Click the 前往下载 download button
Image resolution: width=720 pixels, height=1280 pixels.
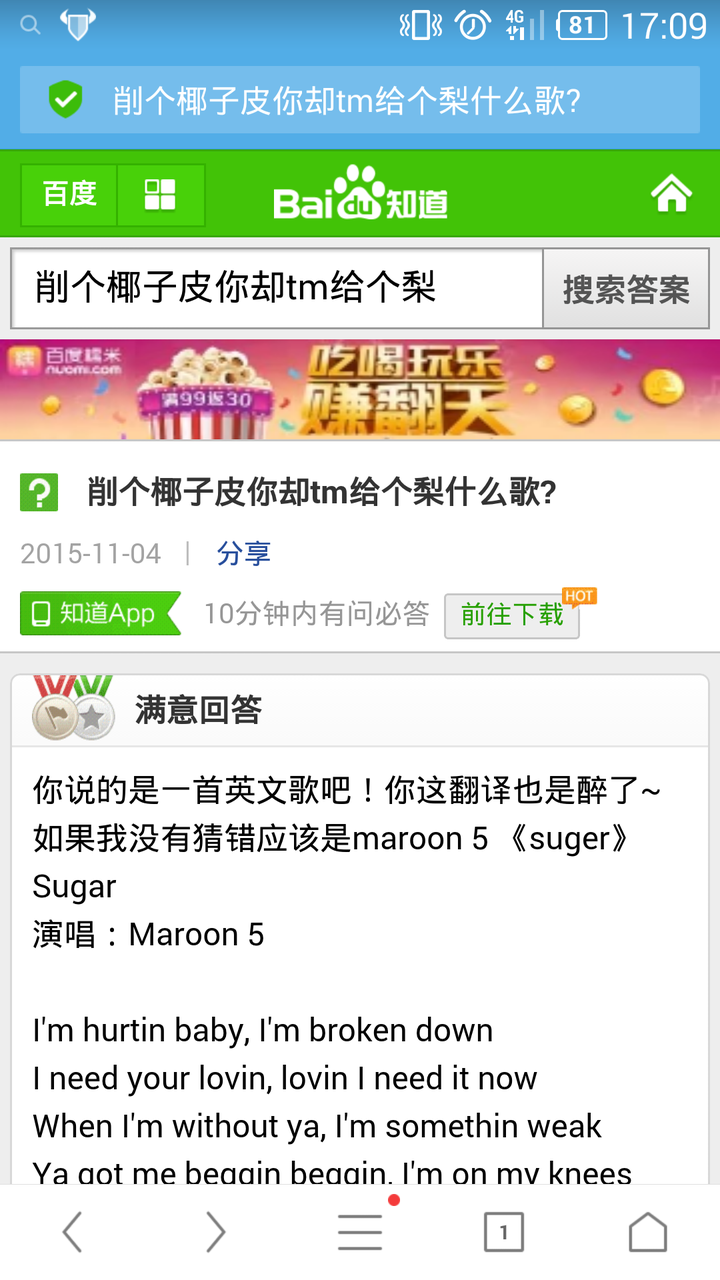[x=511, y=616]
